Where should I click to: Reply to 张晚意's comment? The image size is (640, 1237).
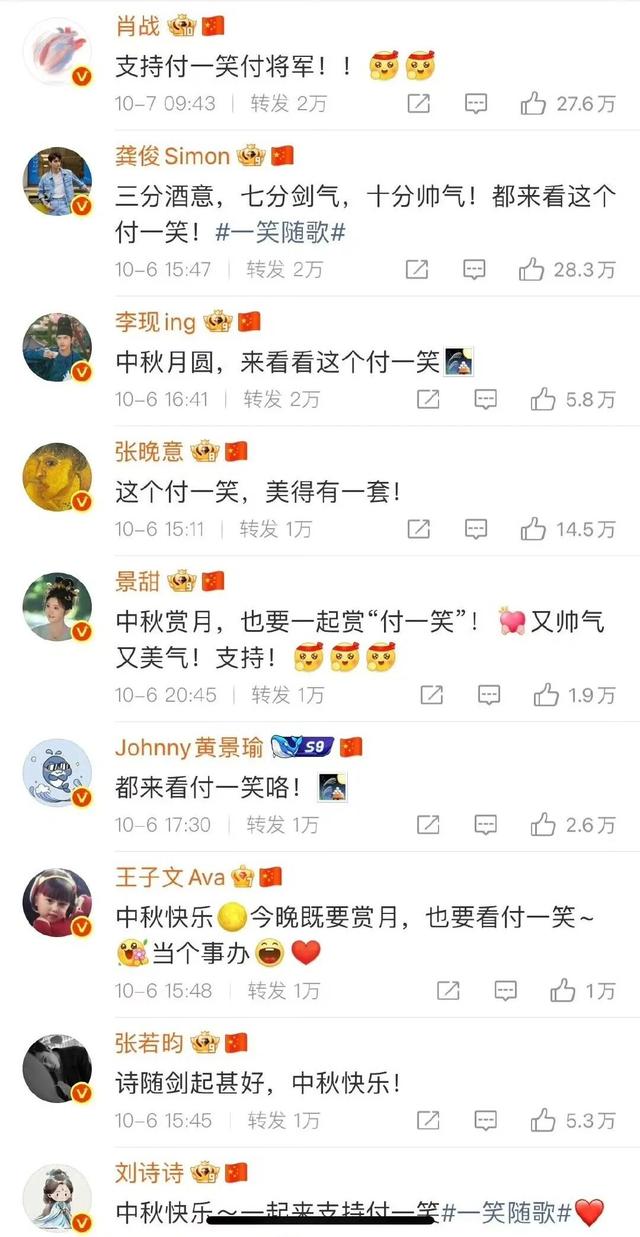click(477, 529)
